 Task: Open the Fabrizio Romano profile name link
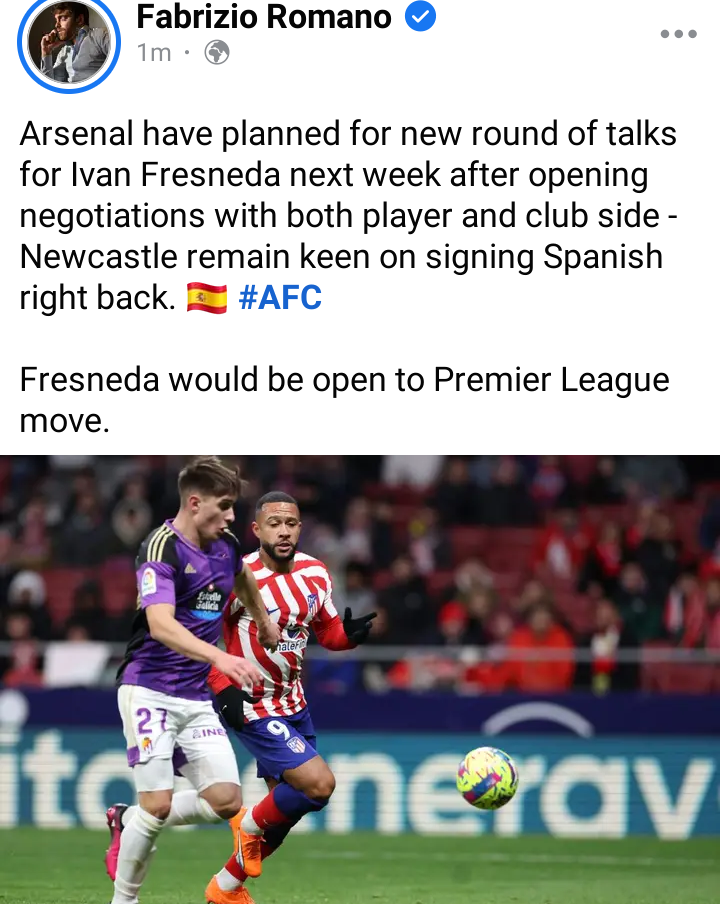[x=263, y=17]
